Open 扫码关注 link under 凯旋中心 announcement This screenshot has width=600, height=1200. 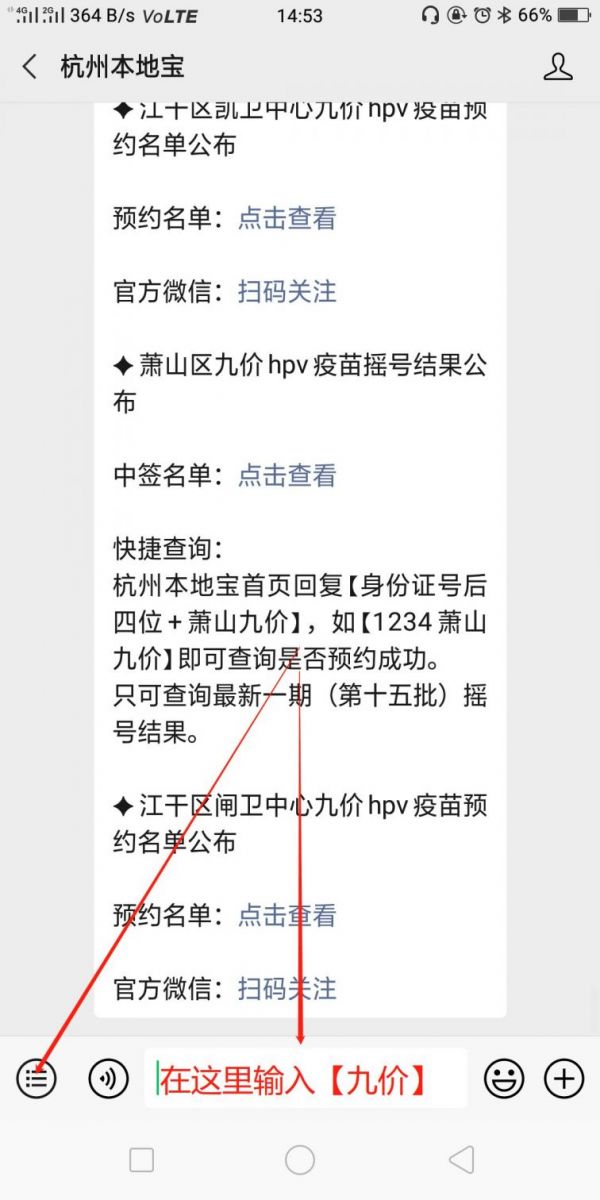287,291
